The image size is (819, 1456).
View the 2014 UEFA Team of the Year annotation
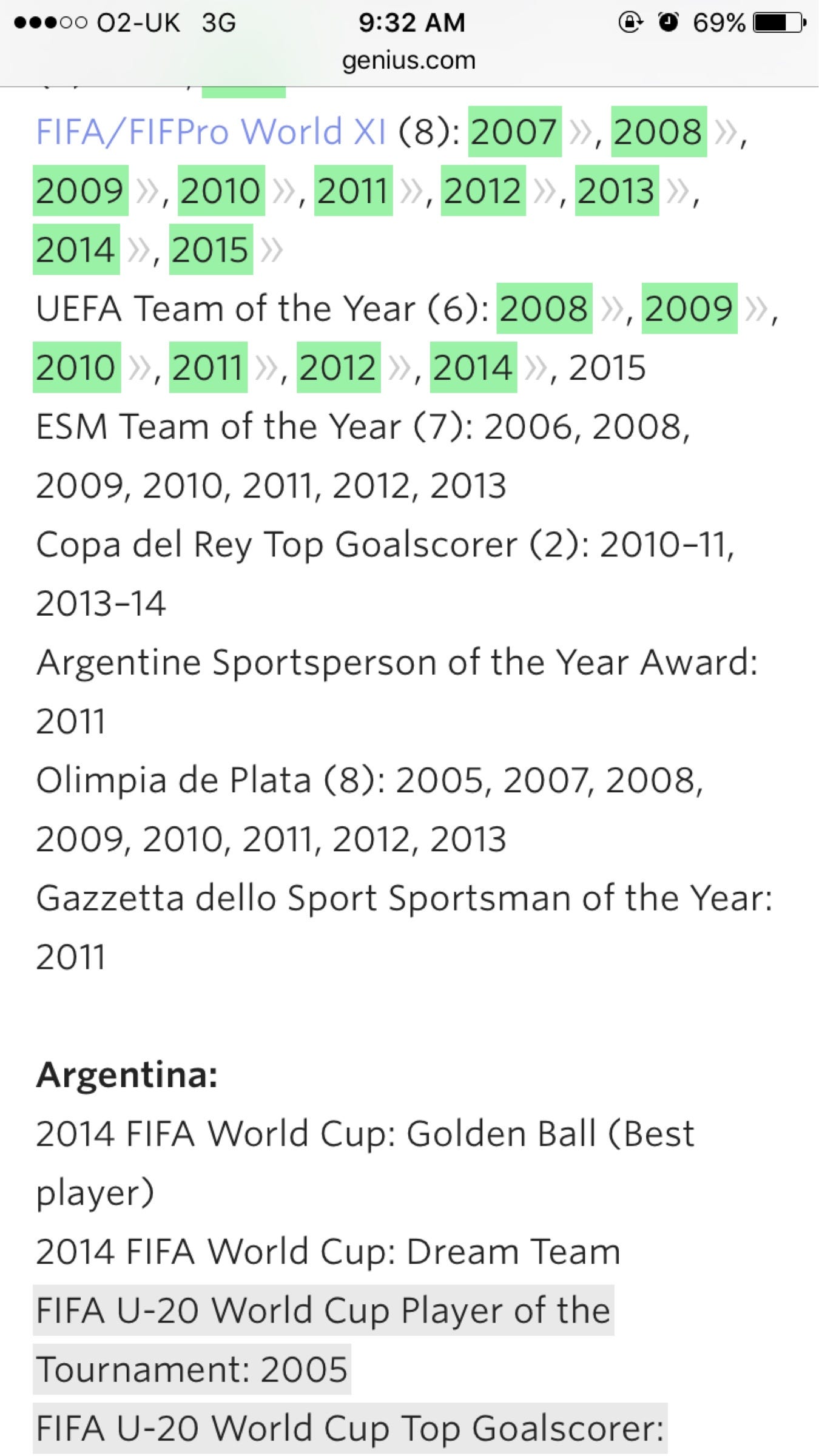[x=473, y=367]
